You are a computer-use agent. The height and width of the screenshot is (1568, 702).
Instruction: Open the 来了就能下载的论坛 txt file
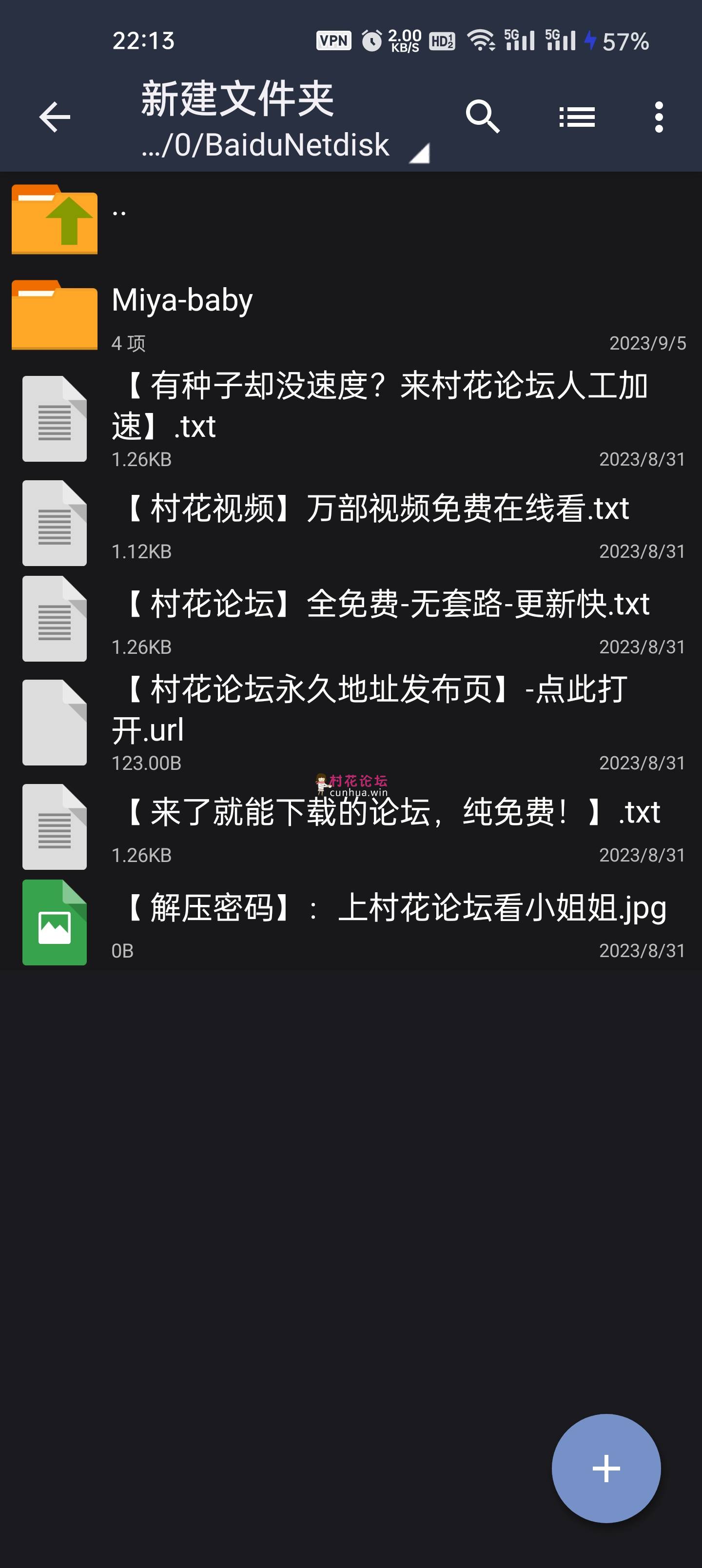click(351, 826)
